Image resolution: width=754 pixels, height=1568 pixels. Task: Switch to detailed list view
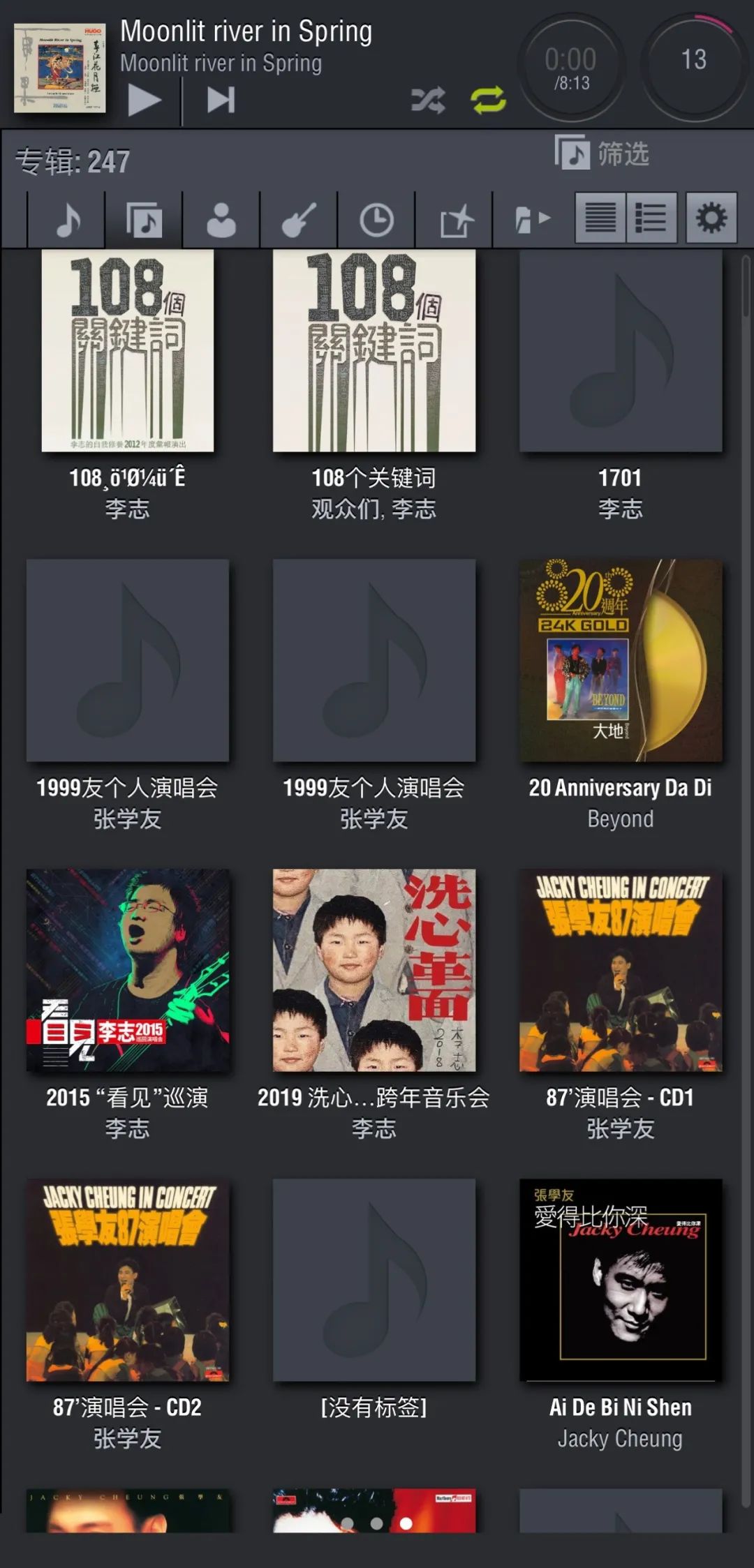(652, 218)
